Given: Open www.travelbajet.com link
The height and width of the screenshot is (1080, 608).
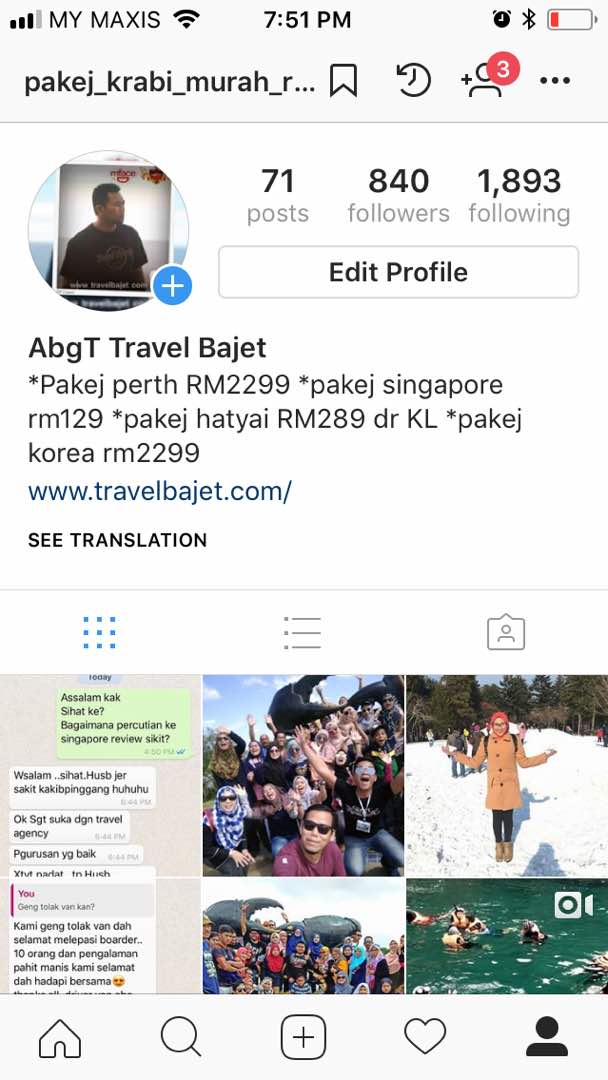Looking at the screenshot, I should [x=160, y=491].
